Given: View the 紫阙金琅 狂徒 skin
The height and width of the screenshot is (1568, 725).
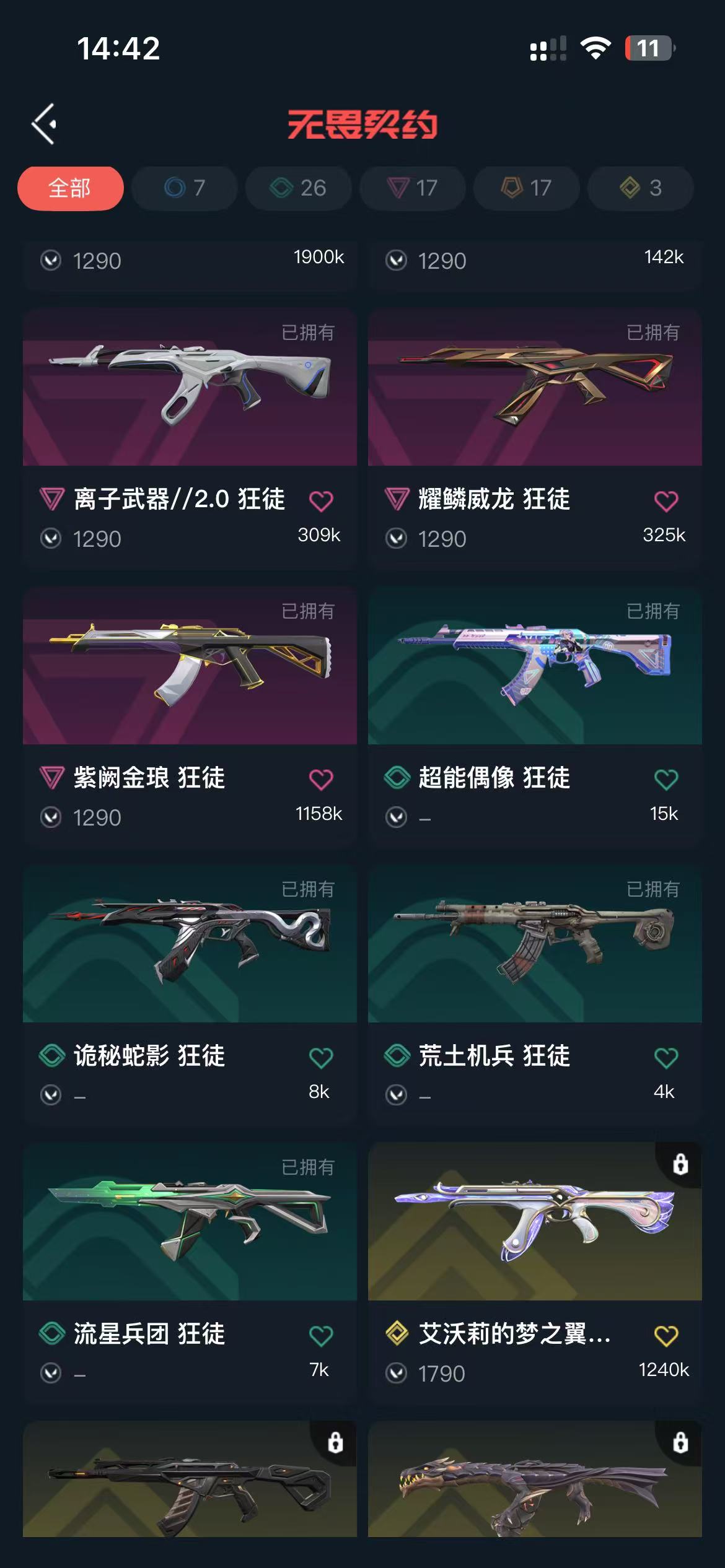Looking at the screenshot, I should point(190,666).
